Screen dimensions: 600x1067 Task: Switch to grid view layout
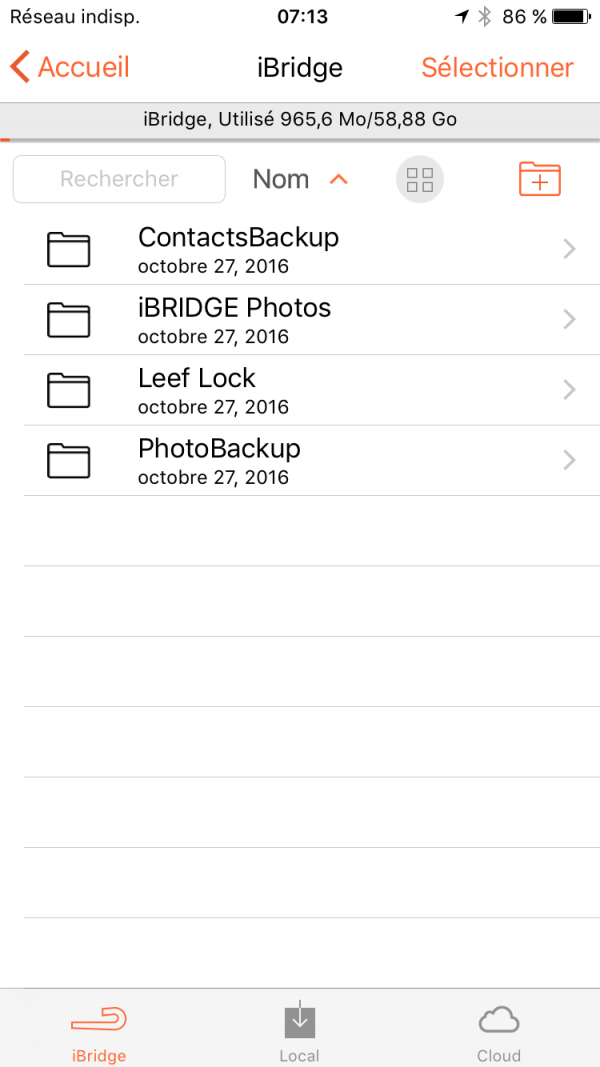click(420, 180)
